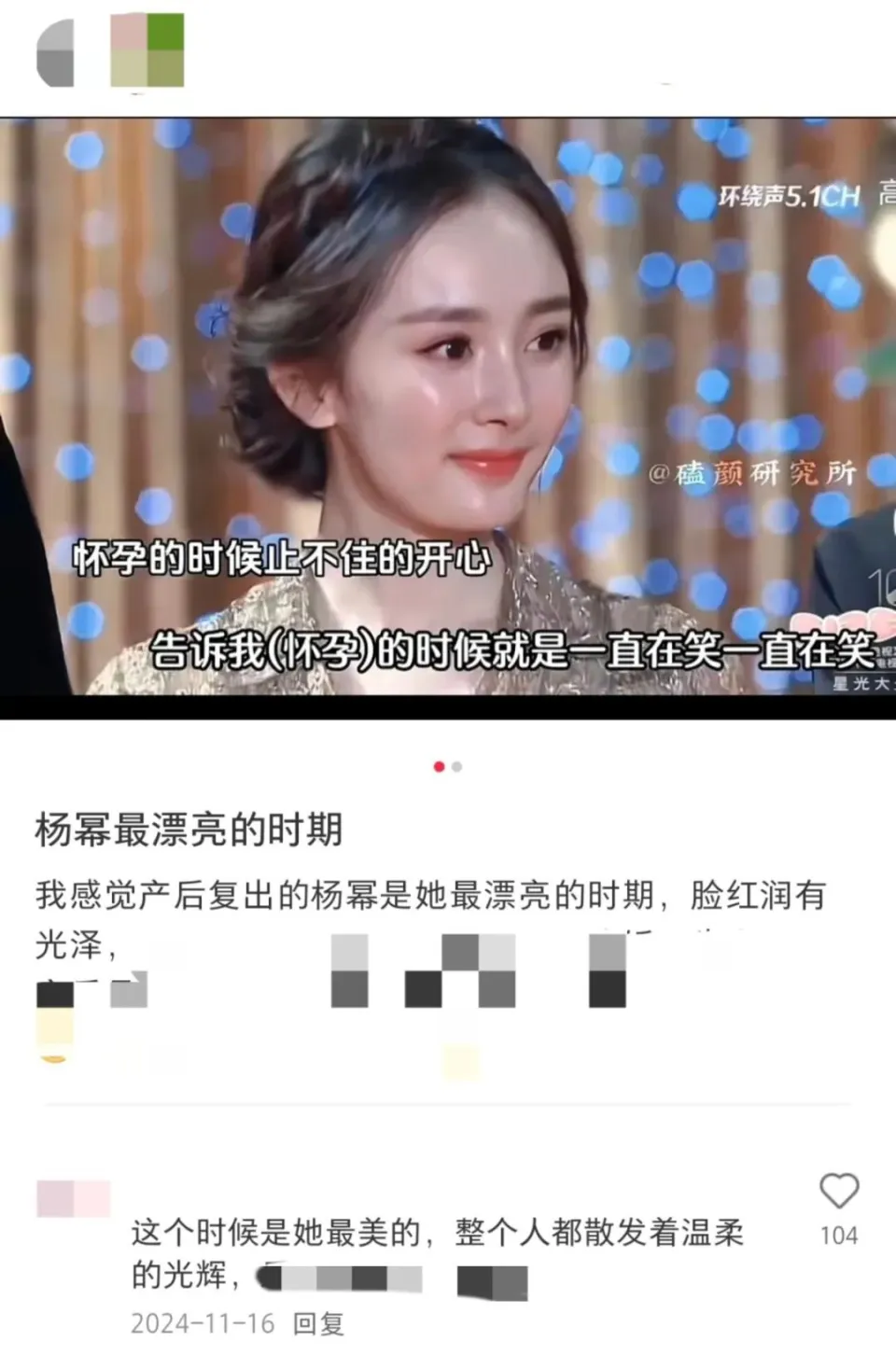Open the post author's avatar at top

tap(56, 52)
